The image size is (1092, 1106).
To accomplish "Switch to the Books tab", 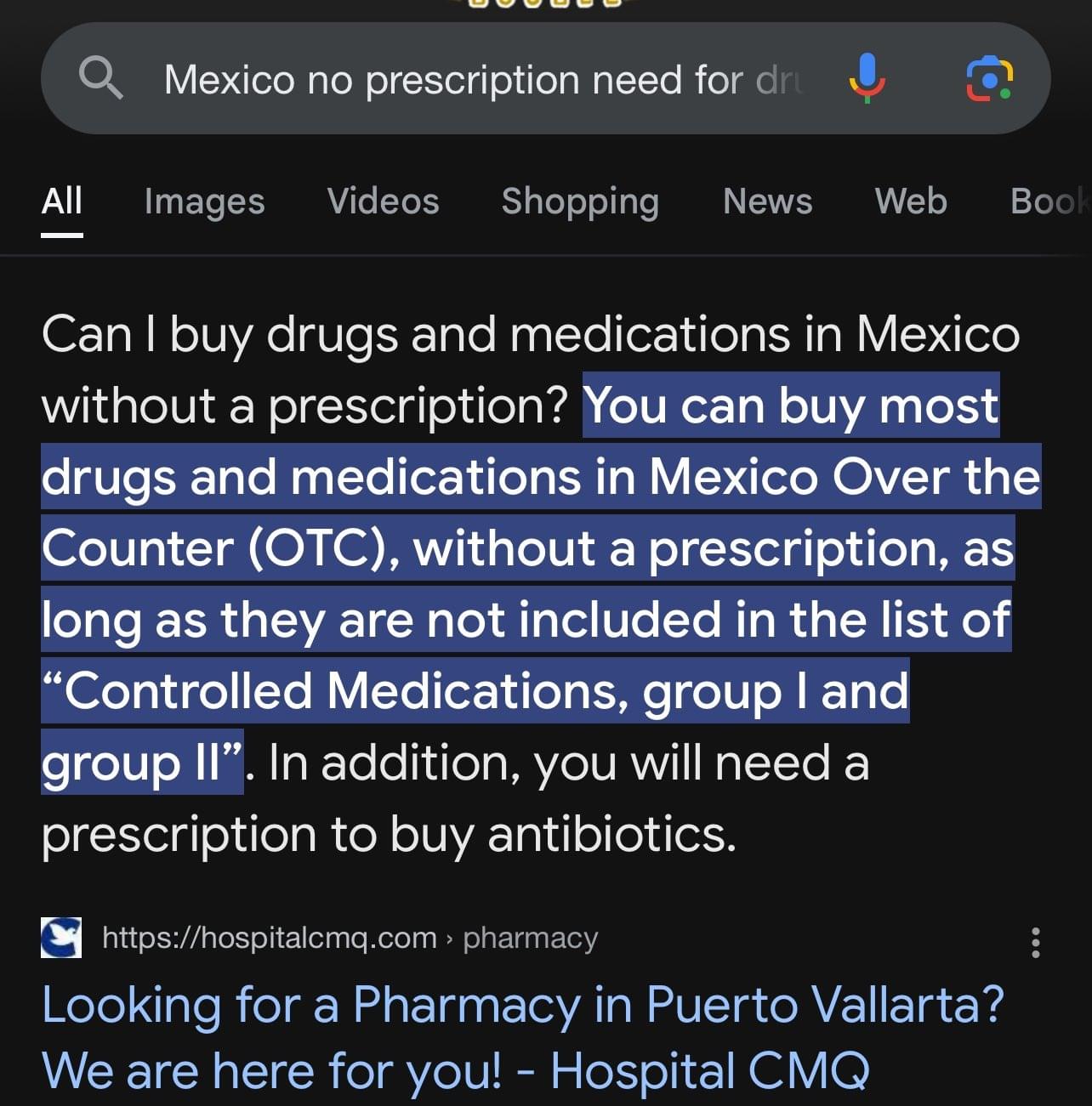I will click(1049, 201).
